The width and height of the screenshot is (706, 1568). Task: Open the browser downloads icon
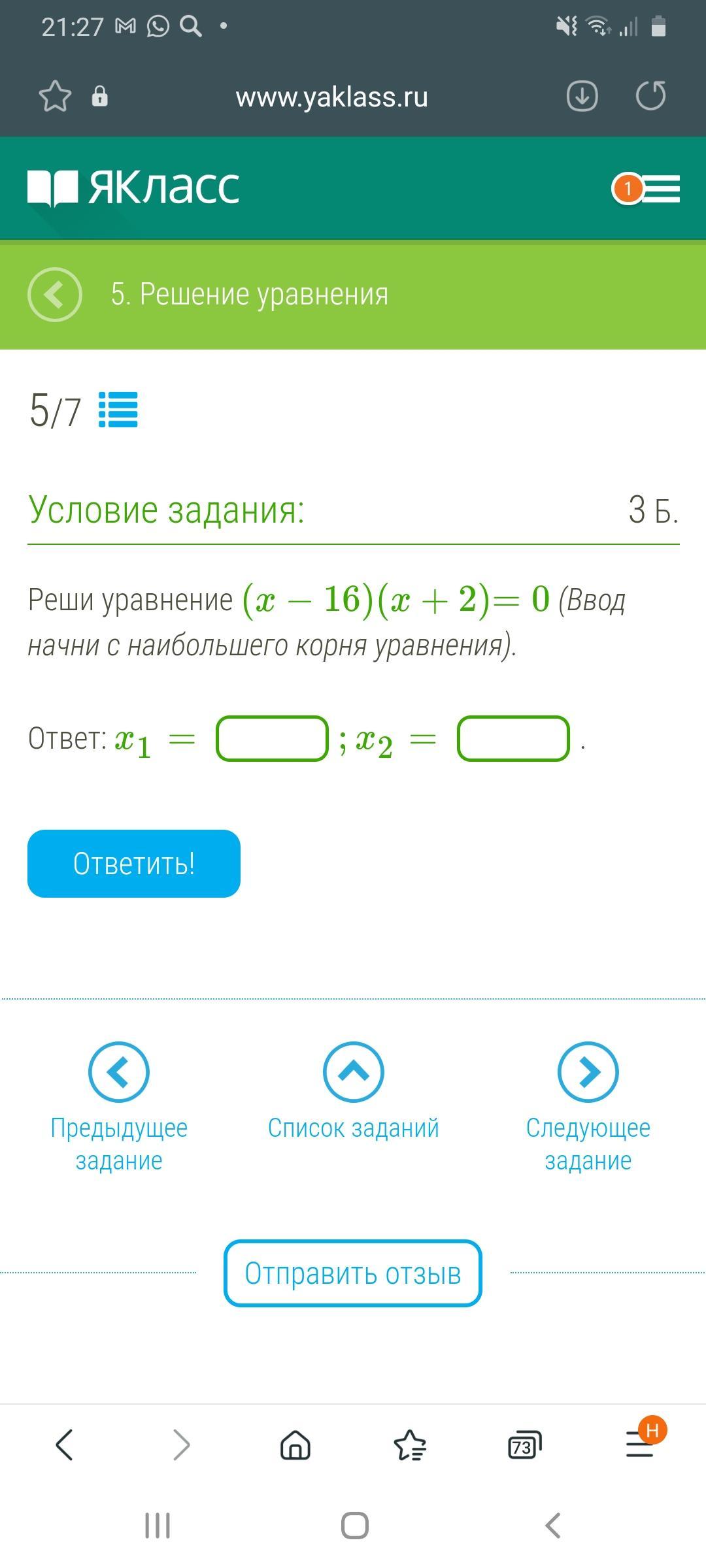pos(582,97)
